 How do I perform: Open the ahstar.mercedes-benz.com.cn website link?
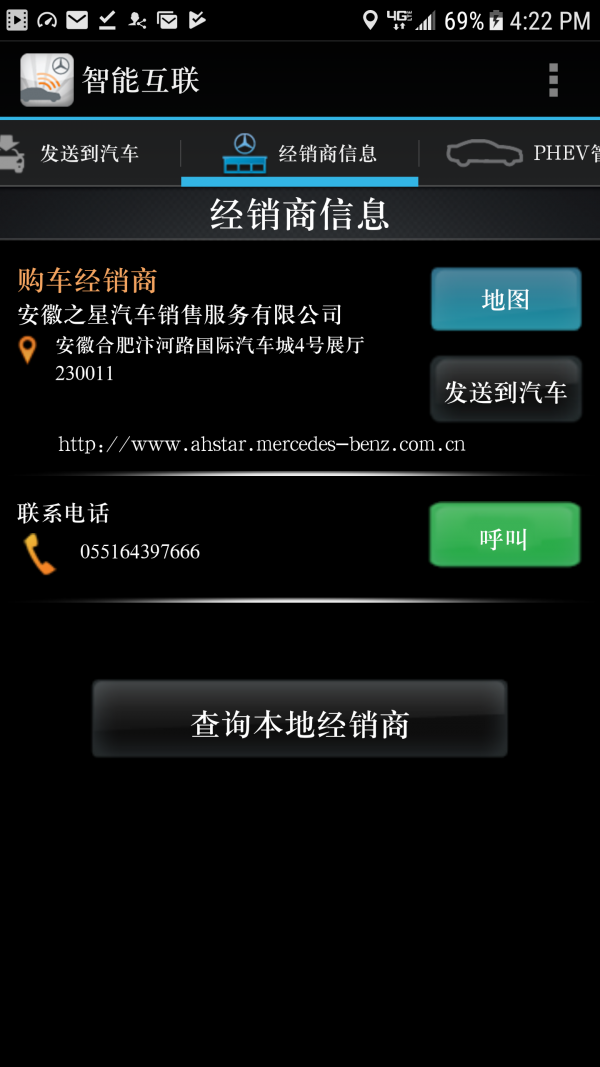(262, 444)
